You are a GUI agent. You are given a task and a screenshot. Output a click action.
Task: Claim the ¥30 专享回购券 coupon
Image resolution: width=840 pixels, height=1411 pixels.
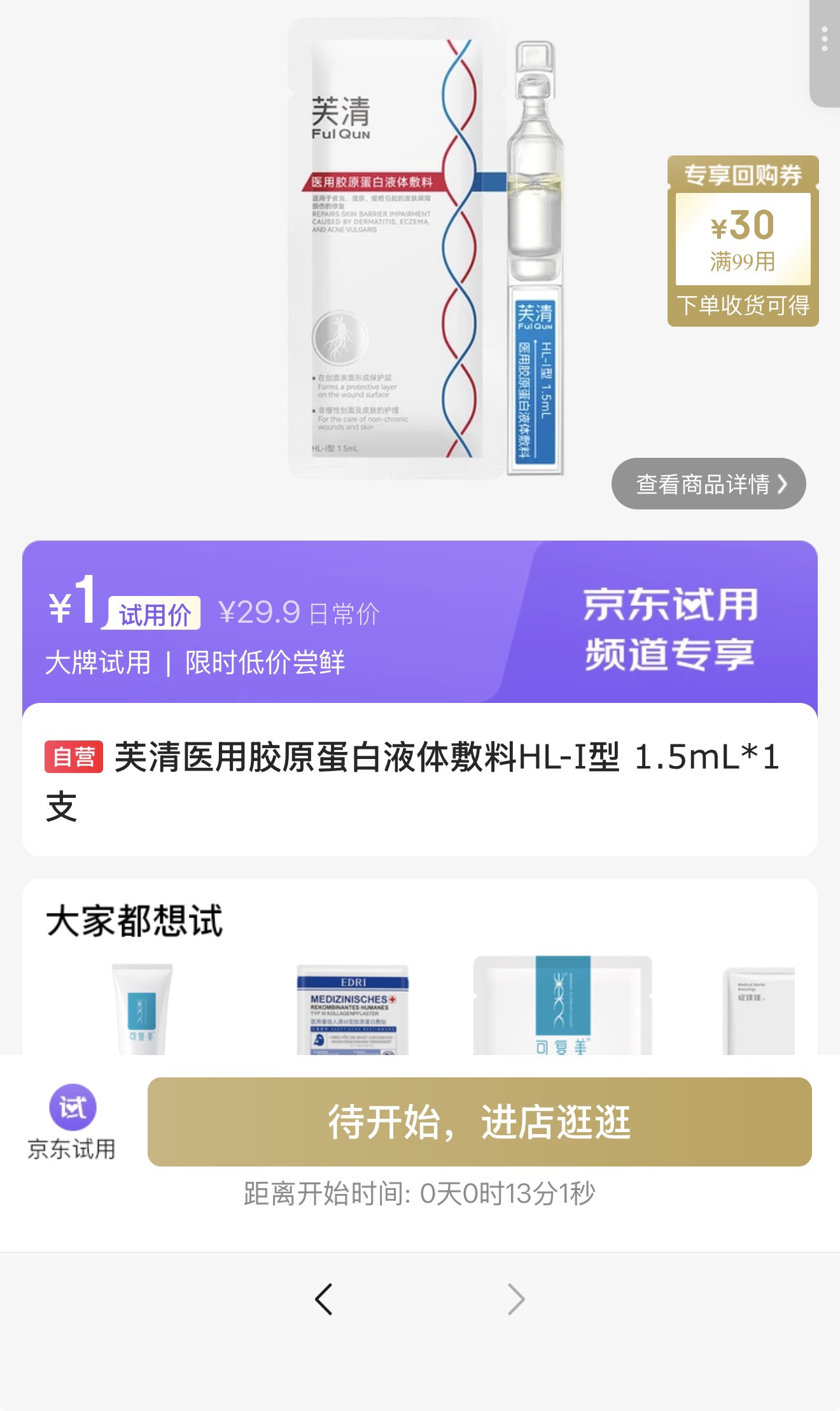(x=743, y=241)
